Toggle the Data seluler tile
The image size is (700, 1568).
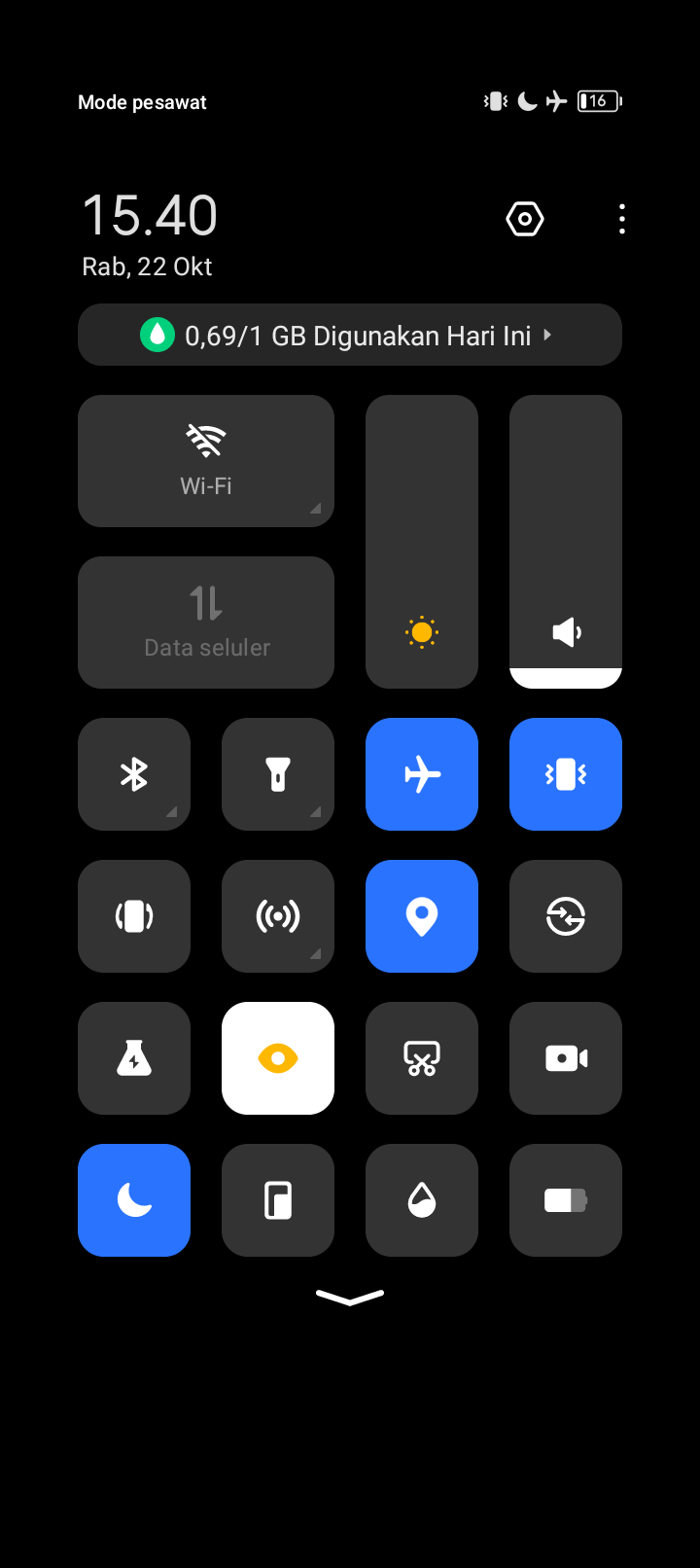click(x=206, y=623)
